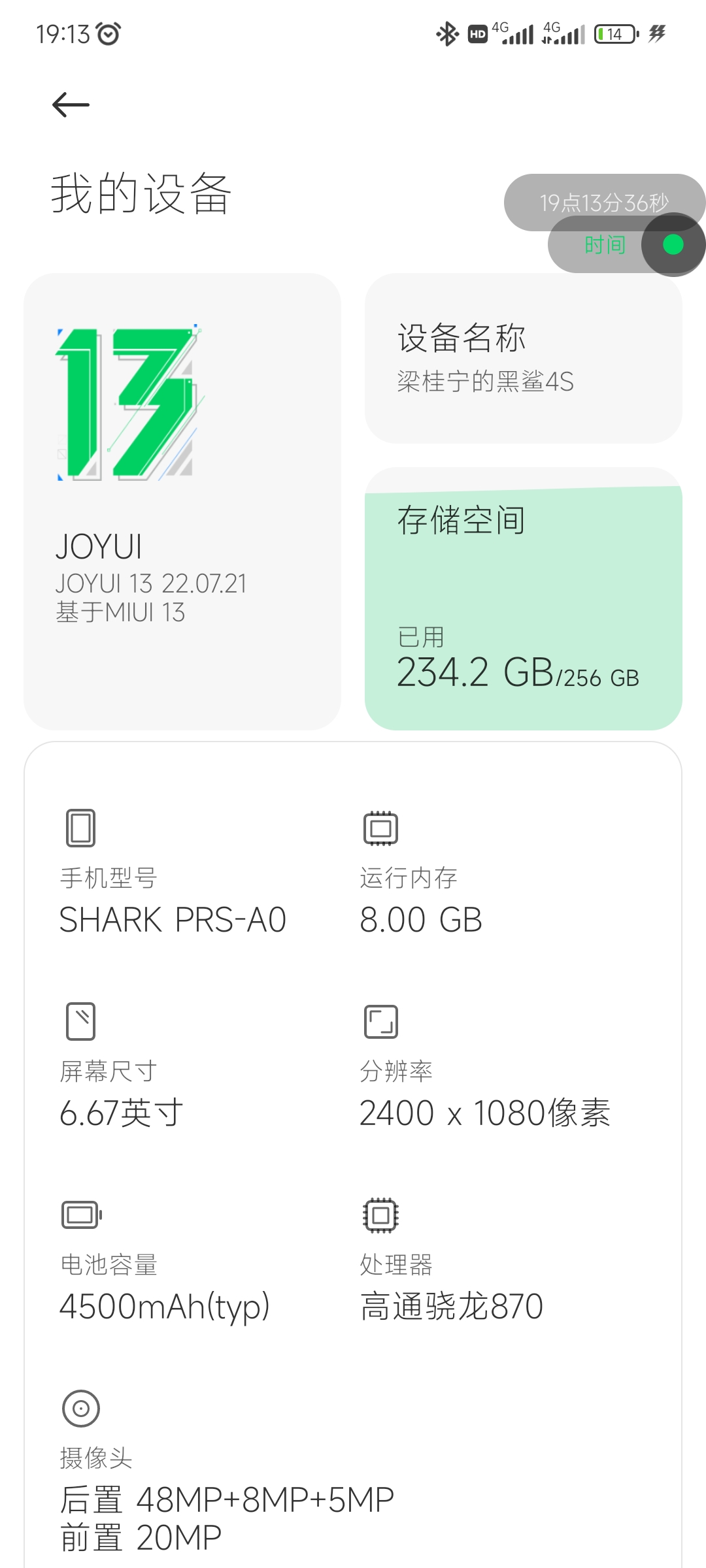Open the 存储空间 storage card
This screenshot has height=1568, width=706.
click(x=524, y=598)
